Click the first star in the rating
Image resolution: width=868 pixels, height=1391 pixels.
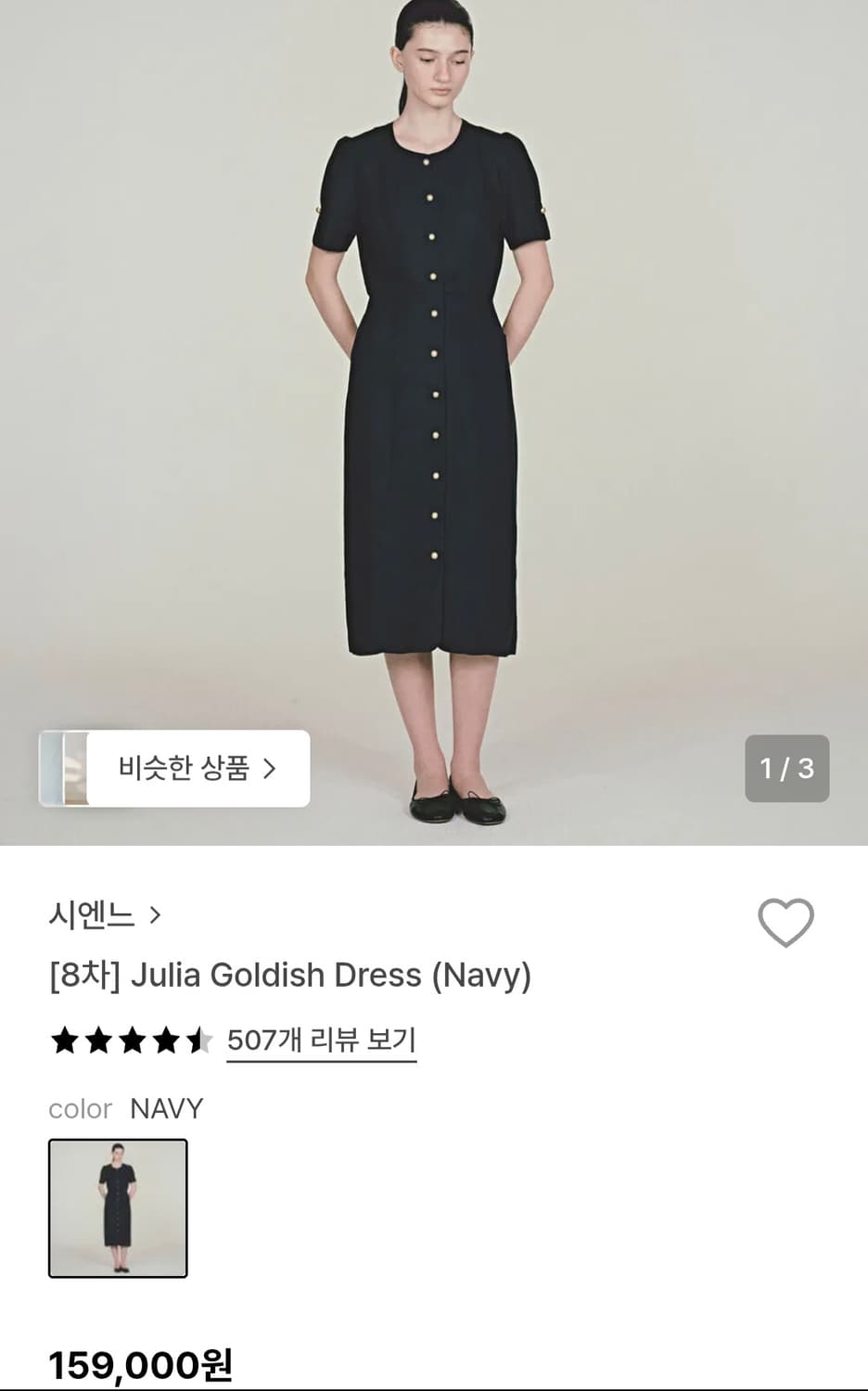pos(65,1041)
